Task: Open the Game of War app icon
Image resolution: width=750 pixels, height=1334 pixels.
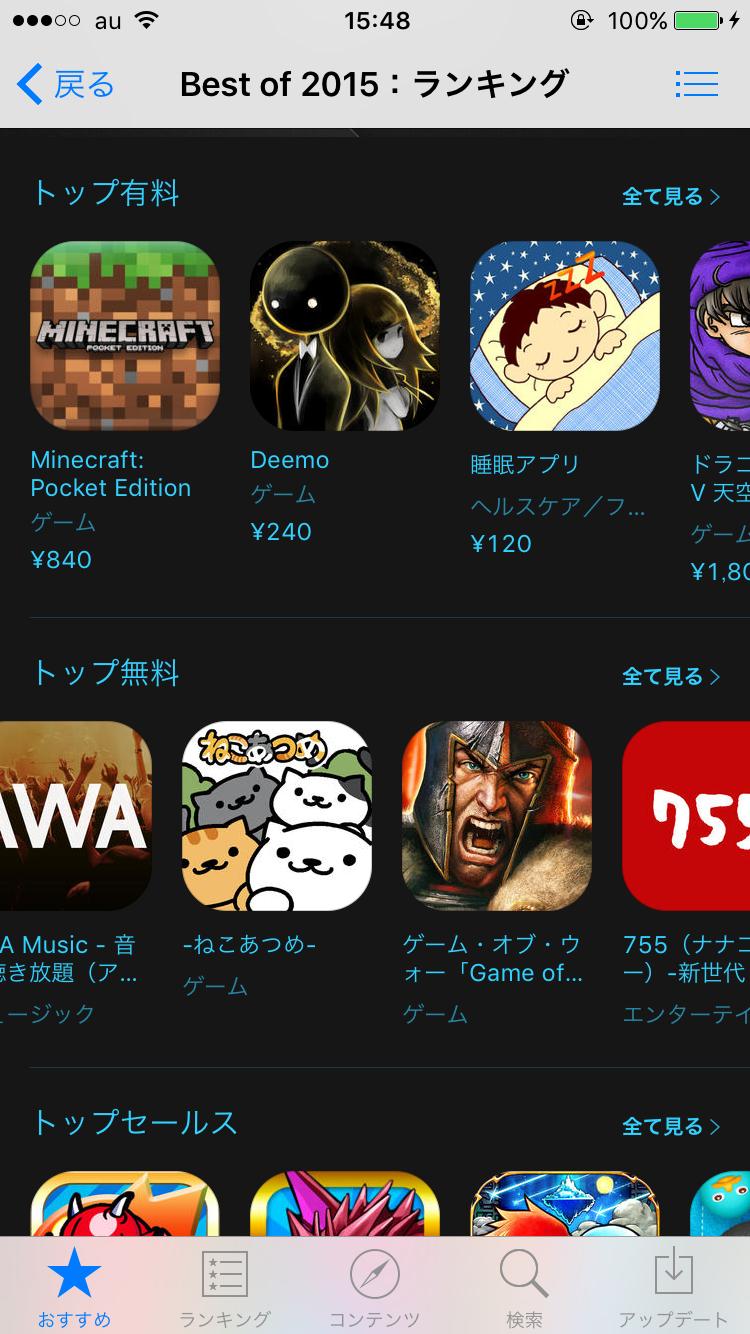Action: pyautogui.click(x=495, y=817)
